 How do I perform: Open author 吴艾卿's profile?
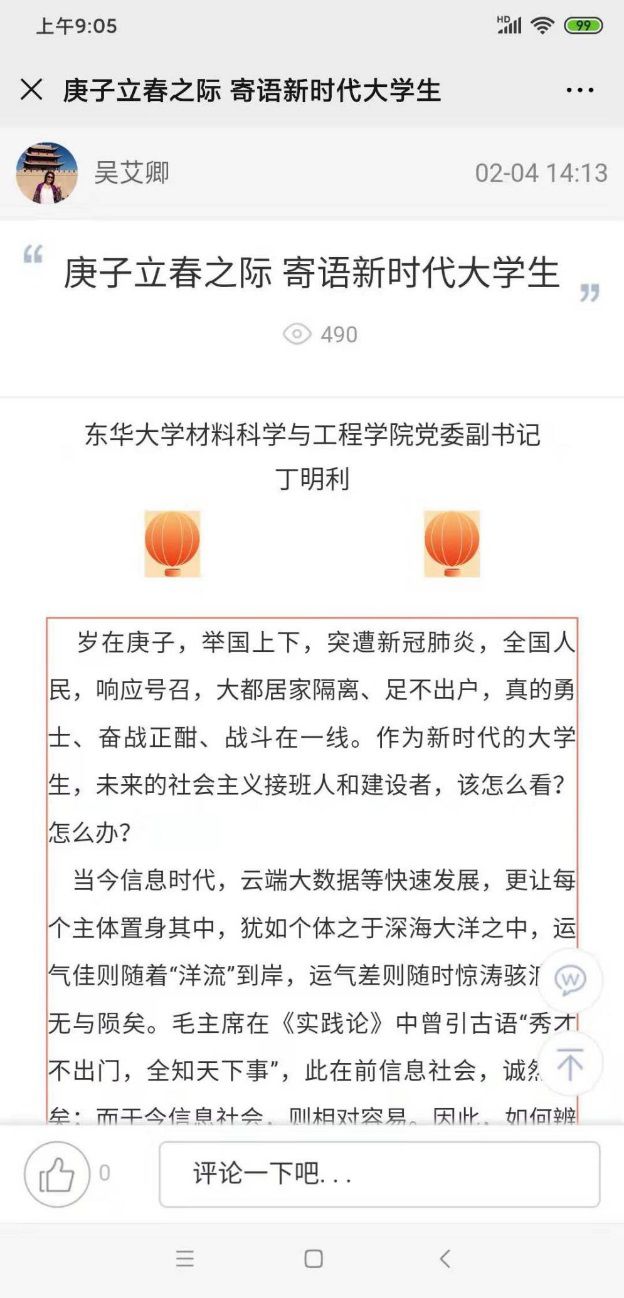pos(47,173)
